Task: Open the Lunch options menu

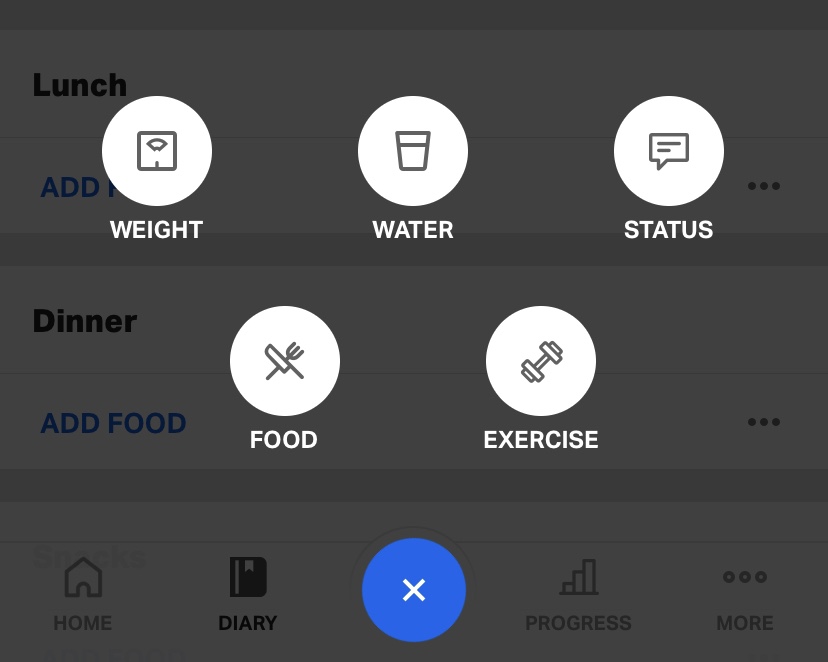Action: (764, 186)
